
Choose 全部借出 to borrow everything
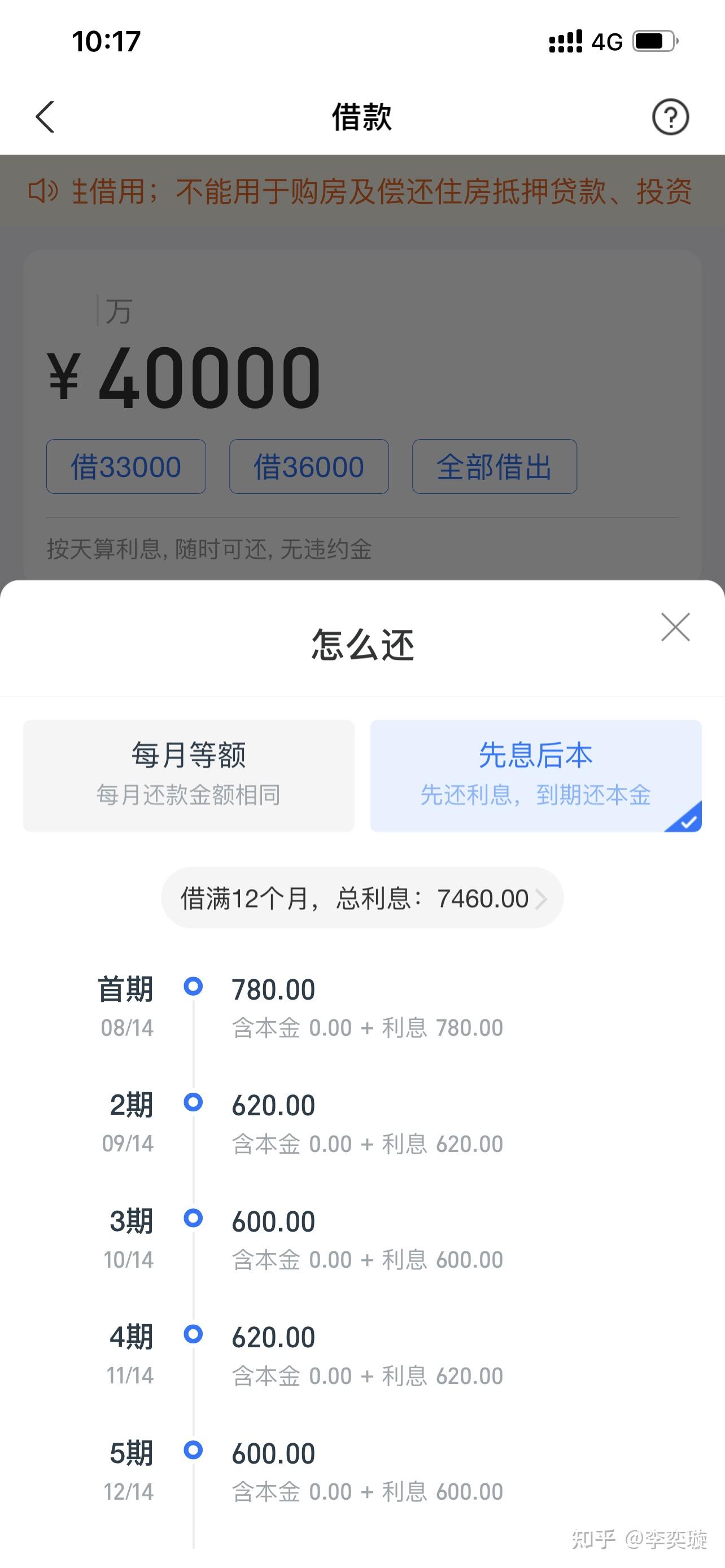[x=494, y=467]
